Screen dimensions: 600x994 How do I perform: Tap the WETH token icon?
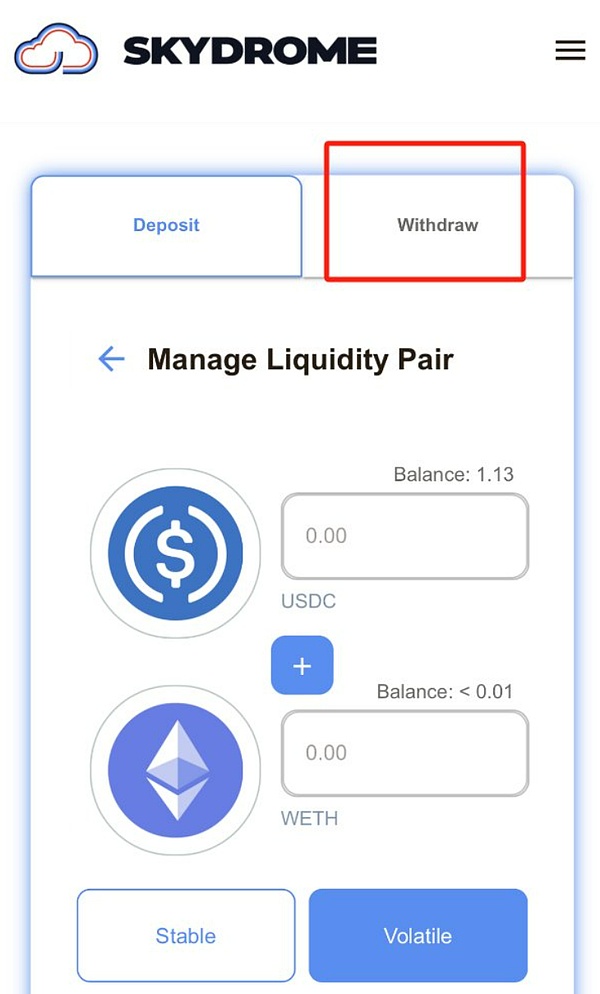175,771
